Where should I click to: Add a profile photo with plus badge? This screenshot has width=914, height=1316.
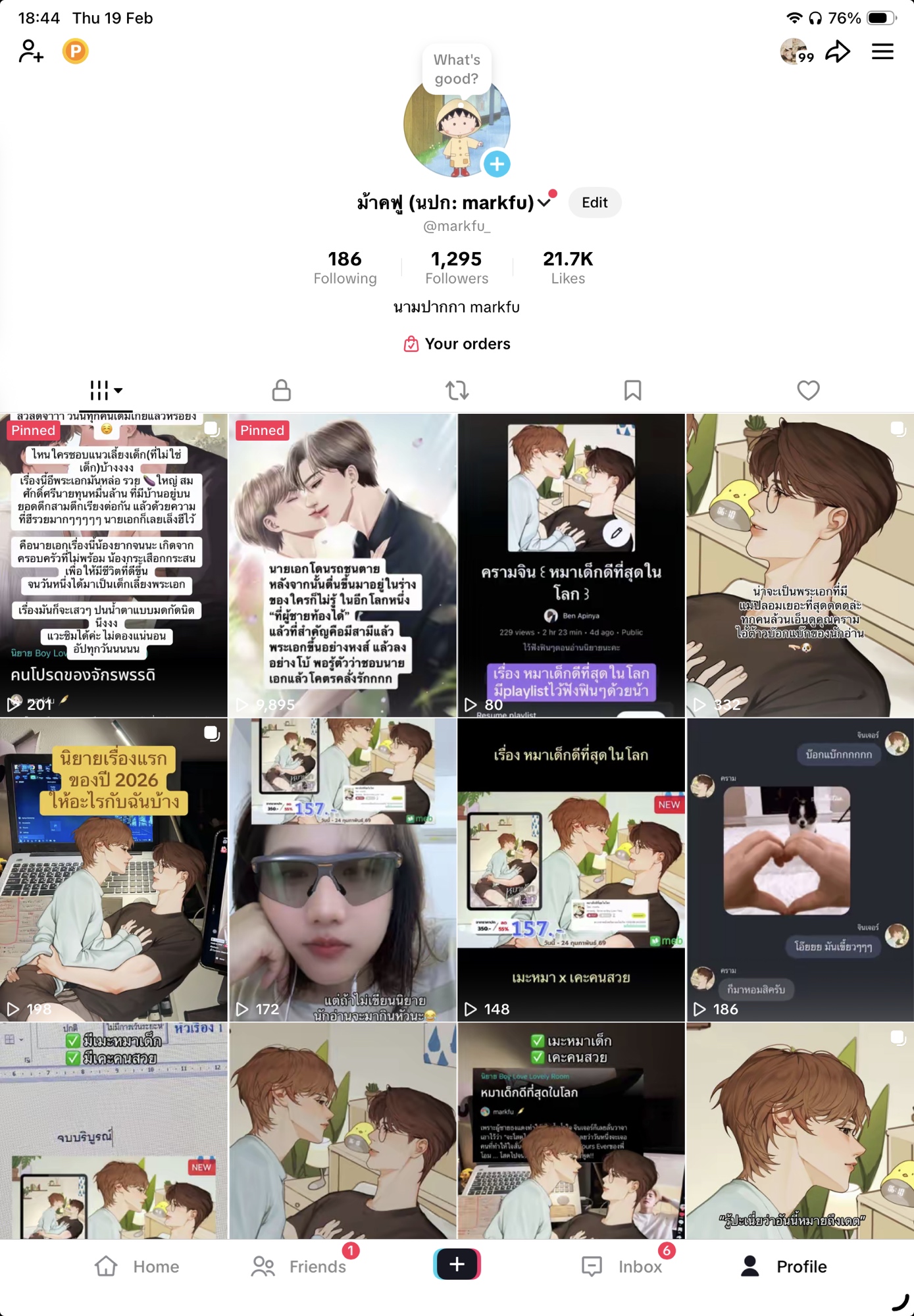click(497, 164)
